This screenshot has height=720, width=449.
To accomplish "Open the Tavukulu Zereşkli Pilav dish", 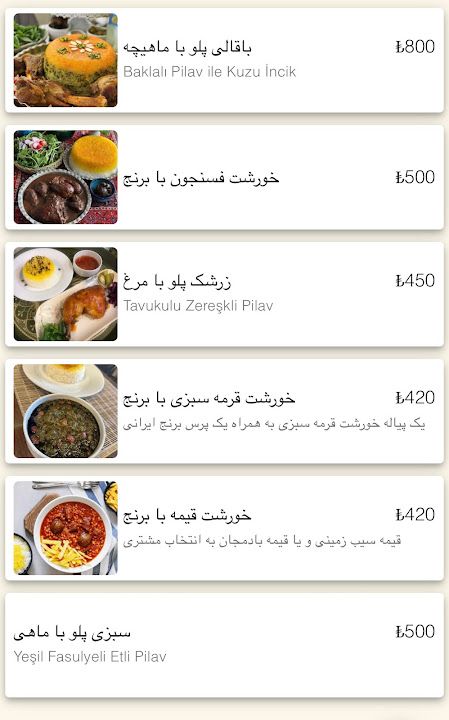I will (224, 294).
